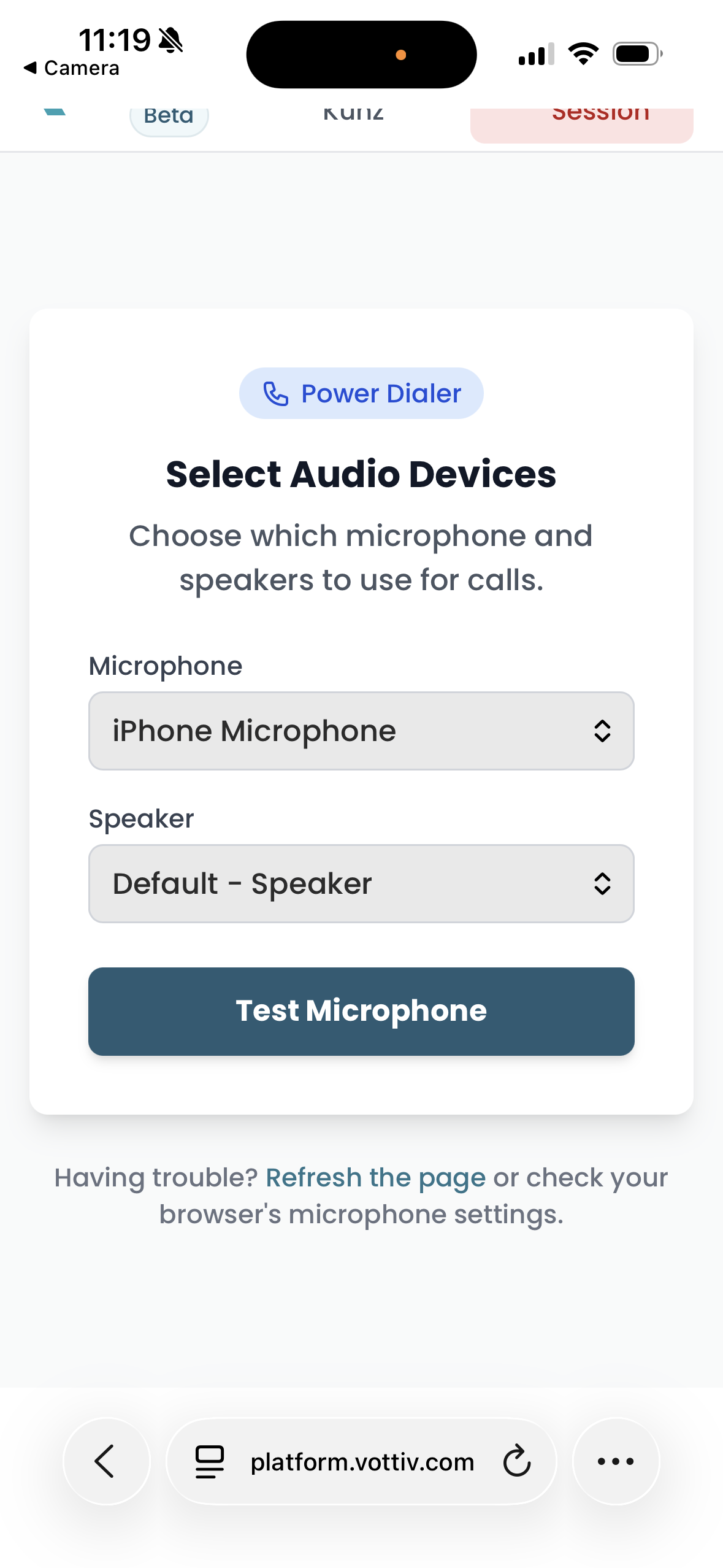This screenshot has width=723, height=1568.
Task: Follow the Refresh the page link
Action: [375, 1178]
